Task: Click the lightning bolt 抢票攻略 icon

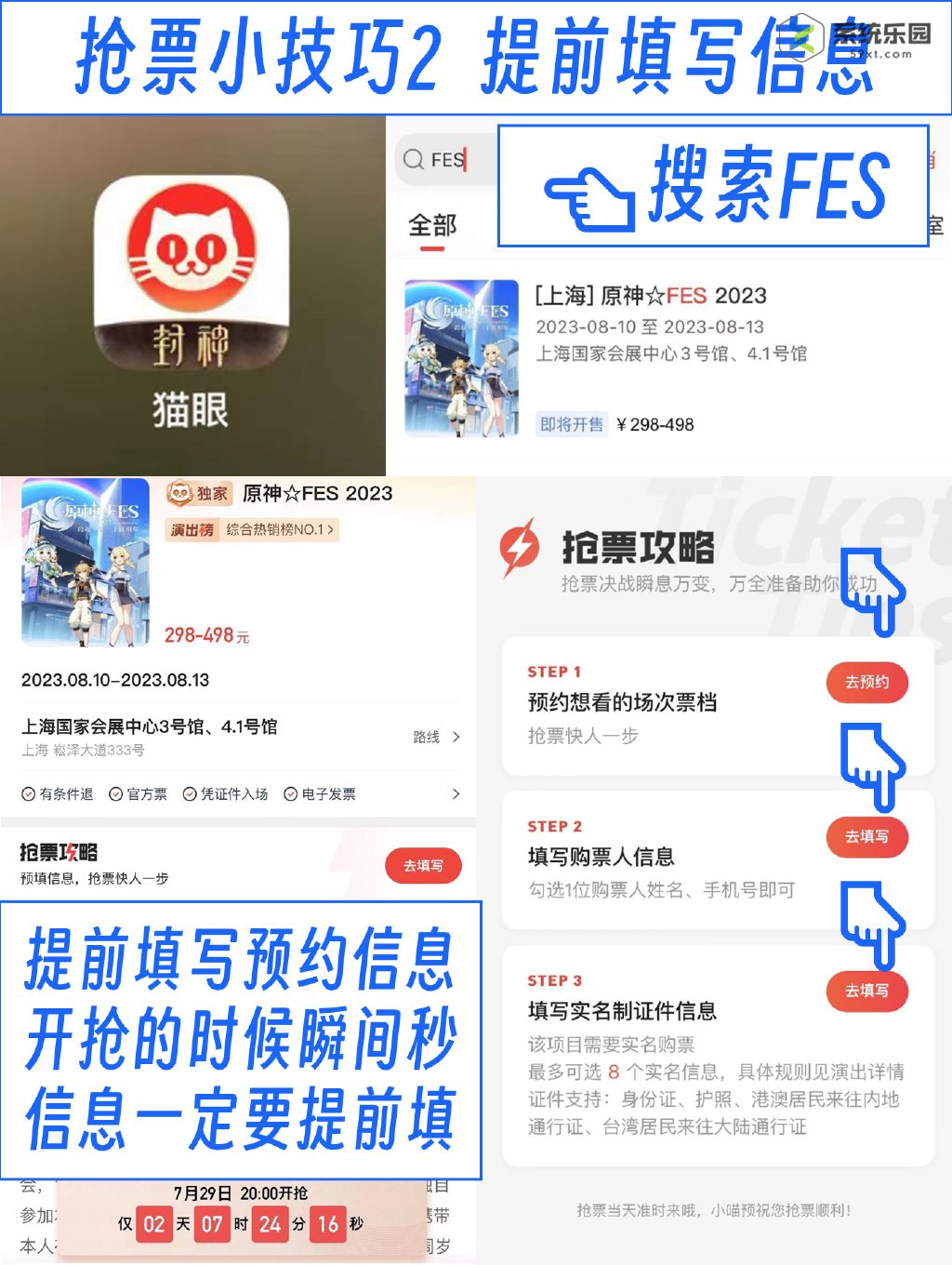Action: (x=519, y=549)
